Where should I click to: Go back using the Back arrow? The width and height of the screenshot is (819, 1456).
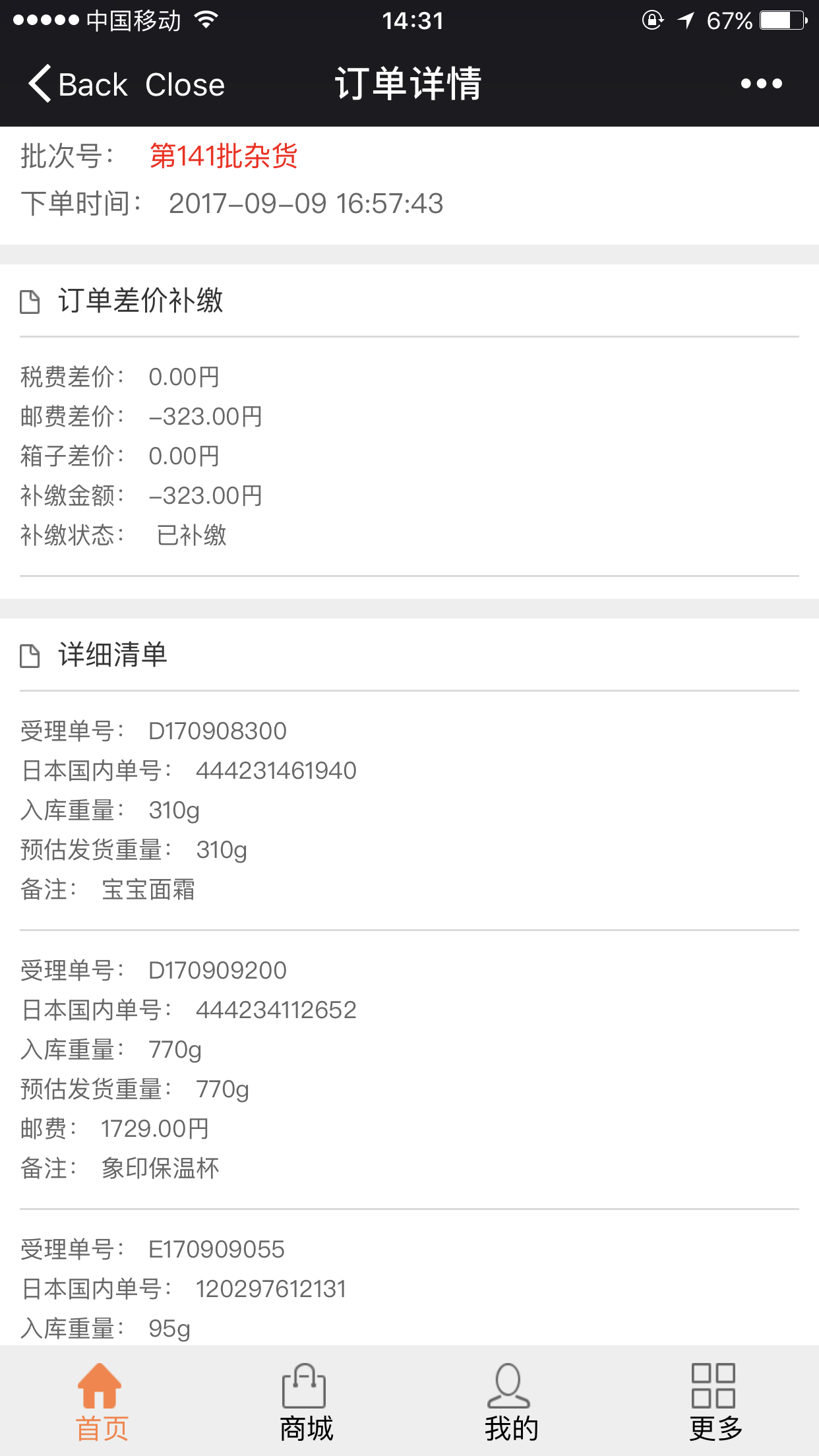tap(78, 84)
